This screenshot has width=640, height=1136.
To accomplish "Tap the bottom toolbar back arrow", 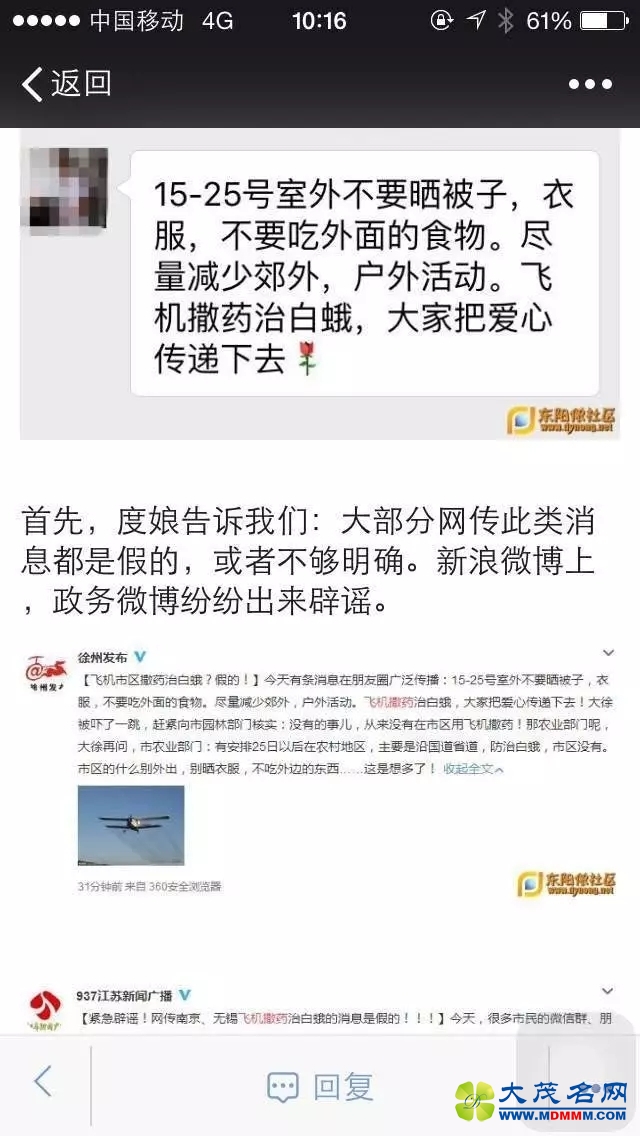I will (42, 1081).
